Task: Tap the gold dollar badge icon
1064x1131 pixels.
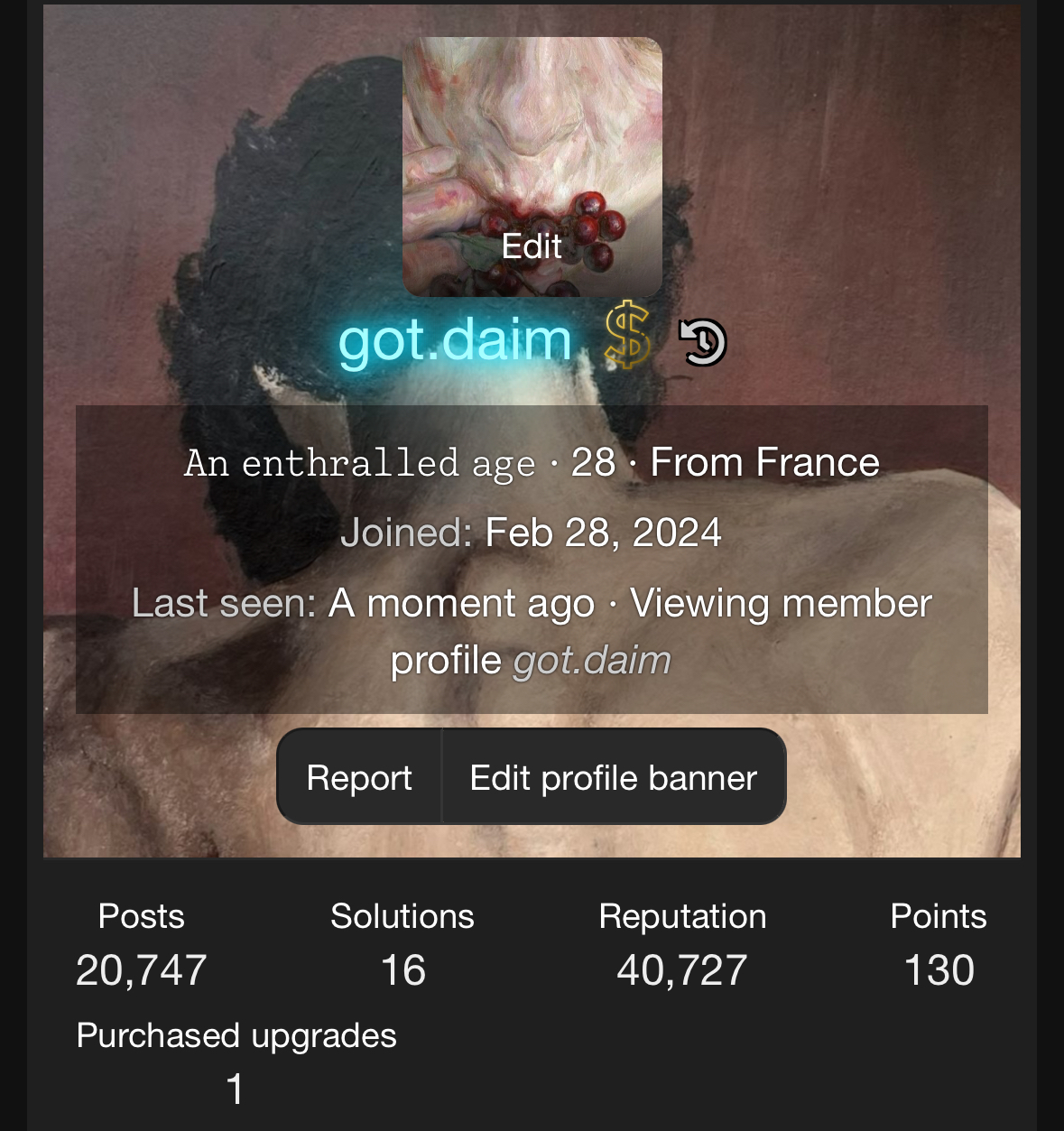Action: 627,337
